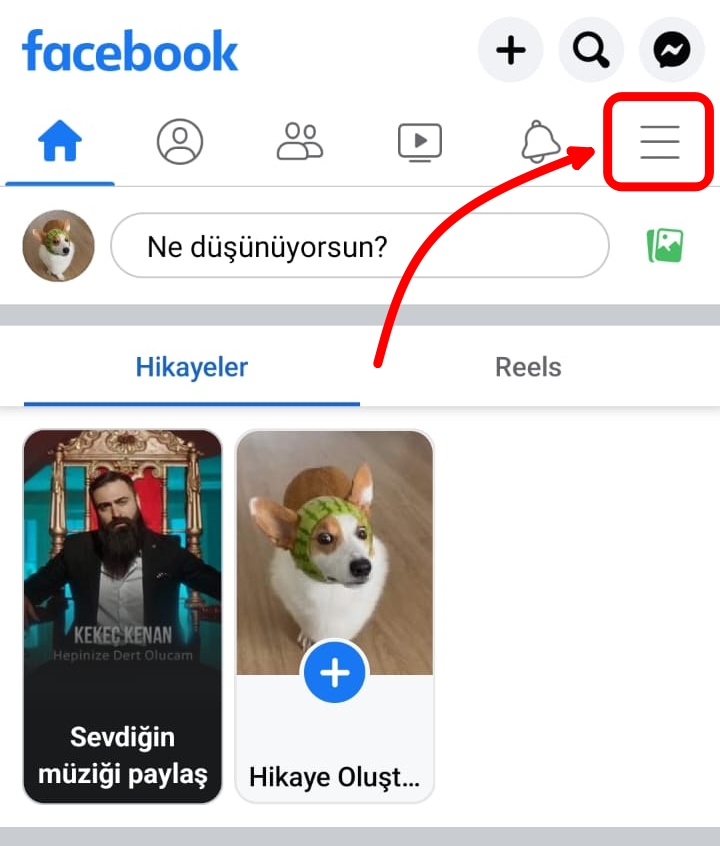Create a story with Hikaye Oluştur

[334, 616]
